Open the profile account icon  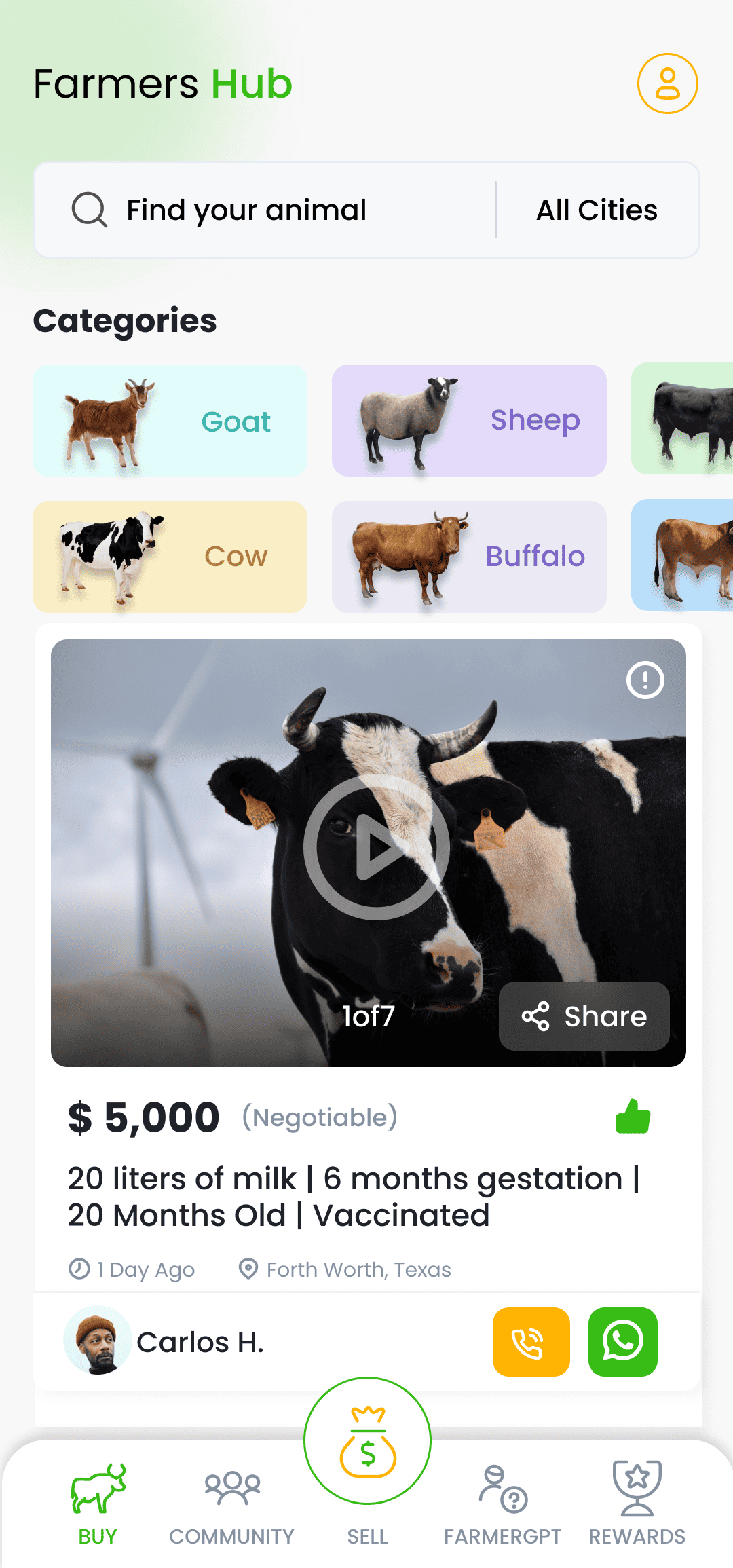(667, 83)
